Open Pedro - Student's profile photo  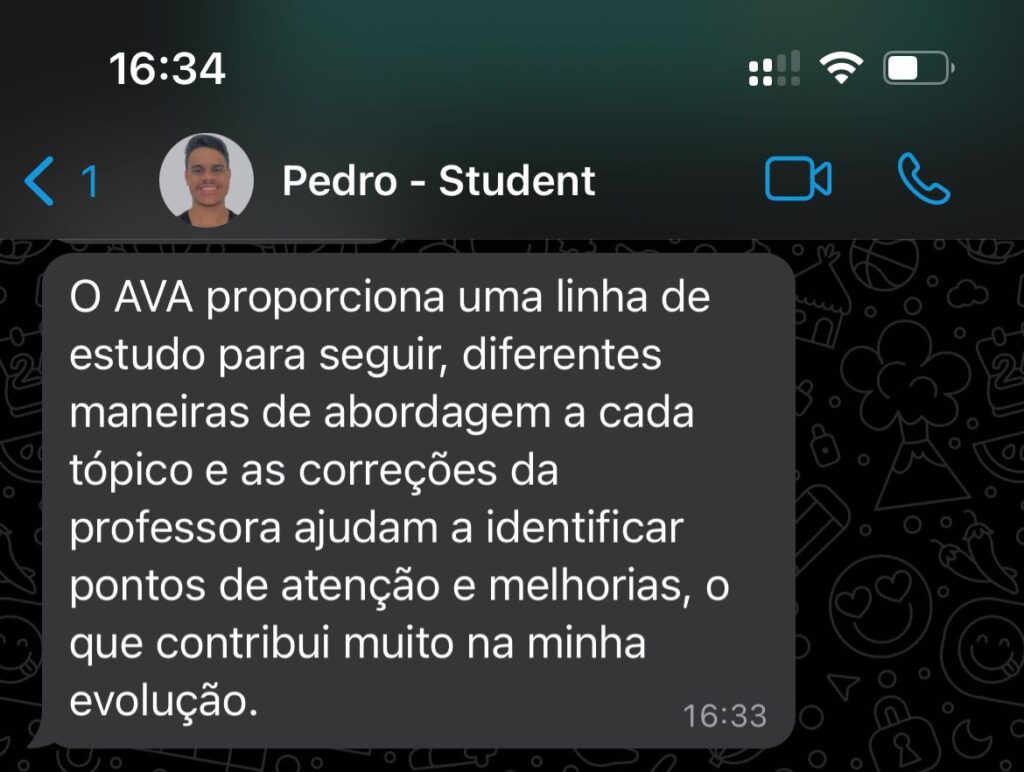point(207,181)
